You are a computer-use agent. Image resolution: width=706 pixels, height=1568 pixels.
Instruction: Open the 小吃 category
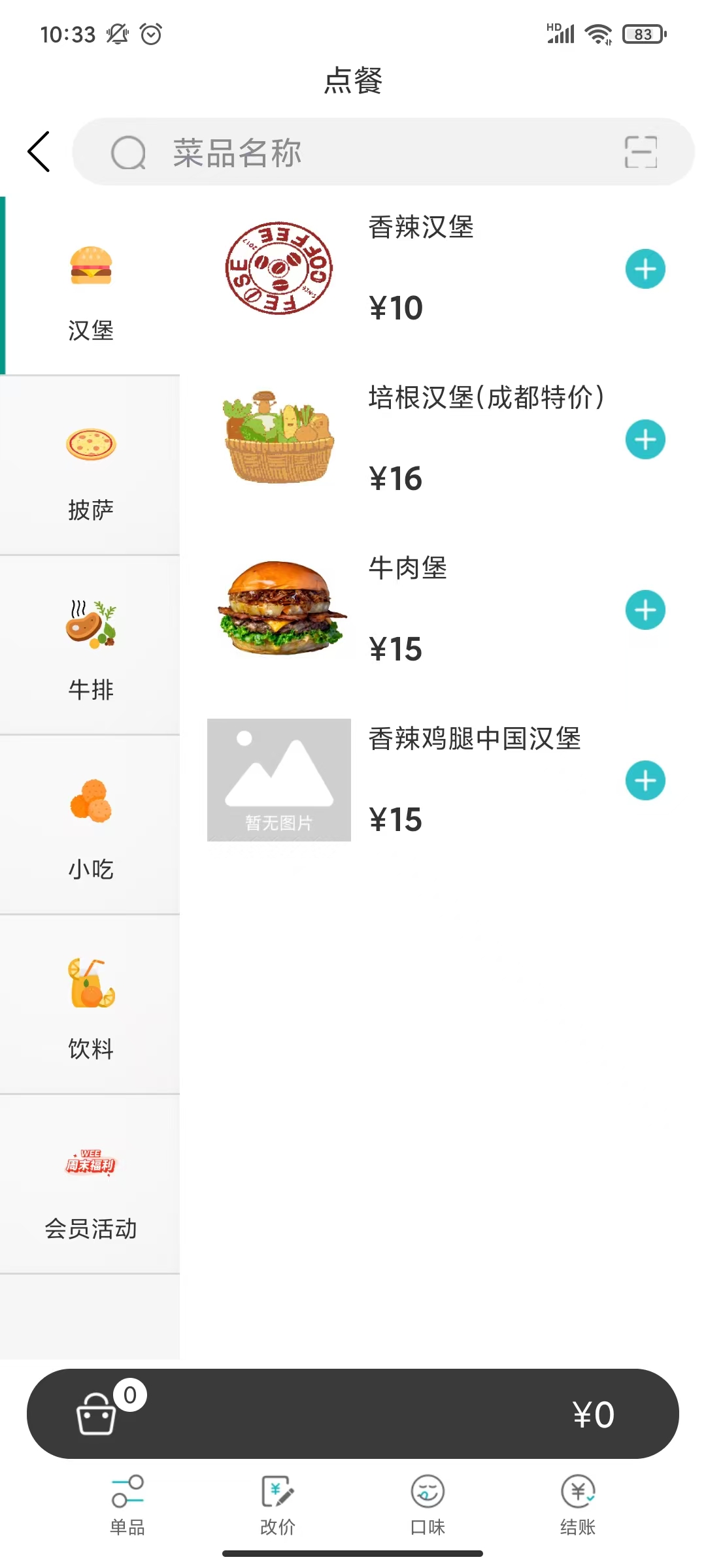point(90,825)
